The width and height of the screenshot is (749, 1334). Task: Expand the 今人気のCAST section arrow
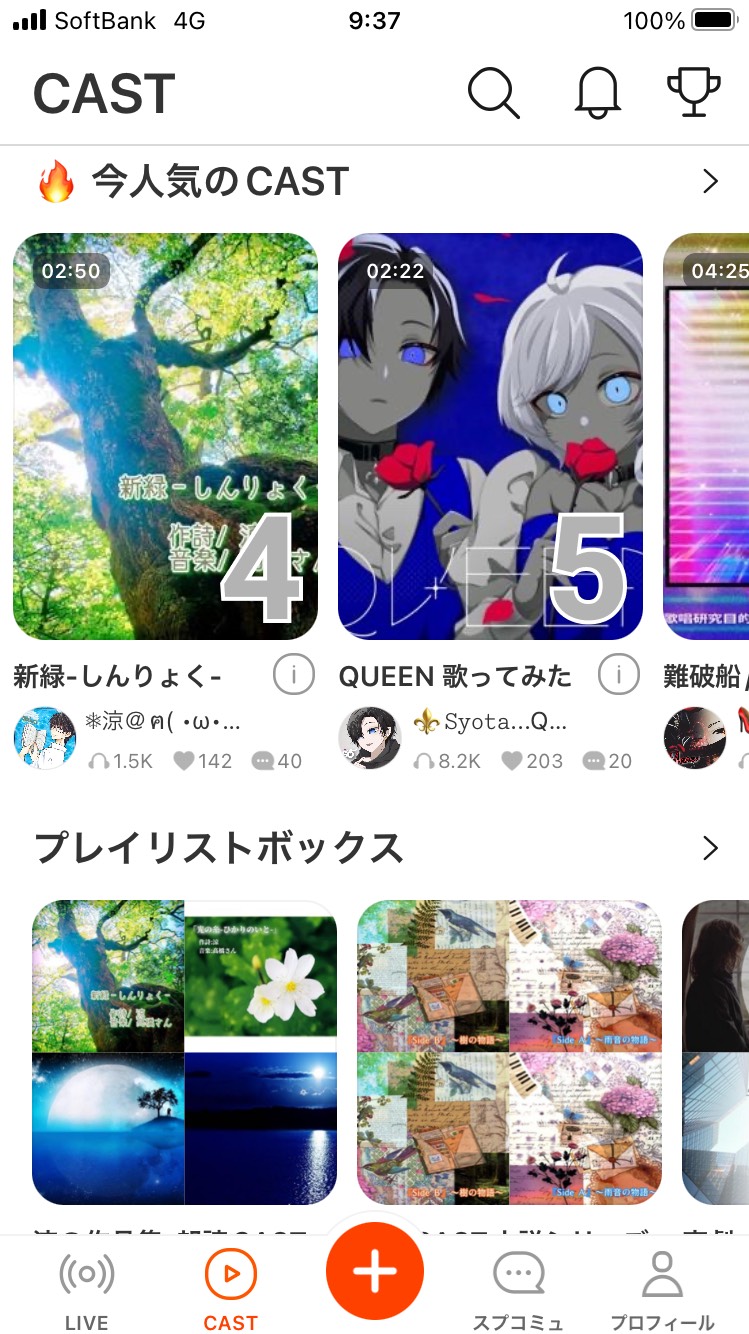710,181
